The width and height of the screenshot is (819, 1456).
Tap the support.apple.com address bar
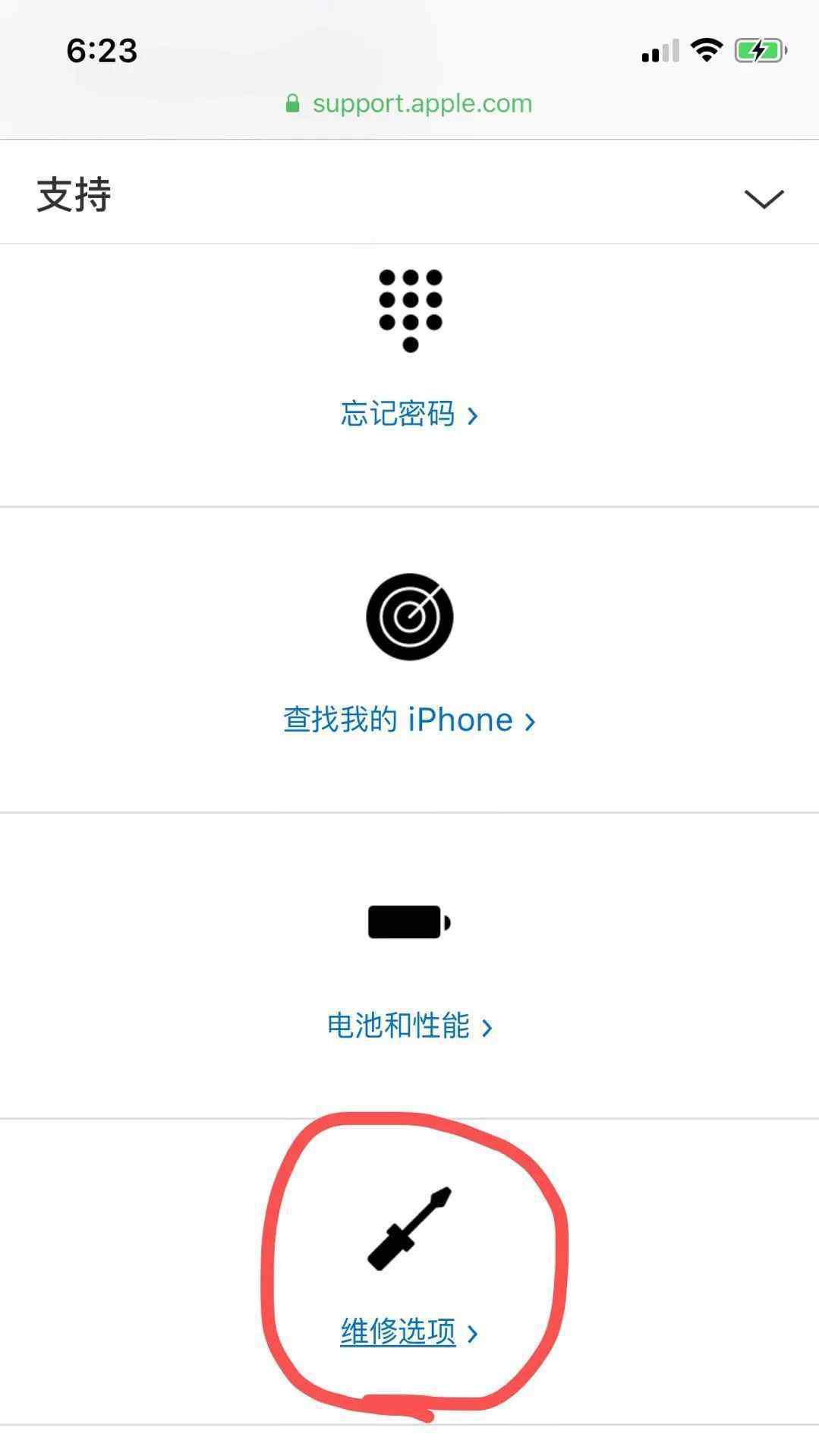click(409, 103)
